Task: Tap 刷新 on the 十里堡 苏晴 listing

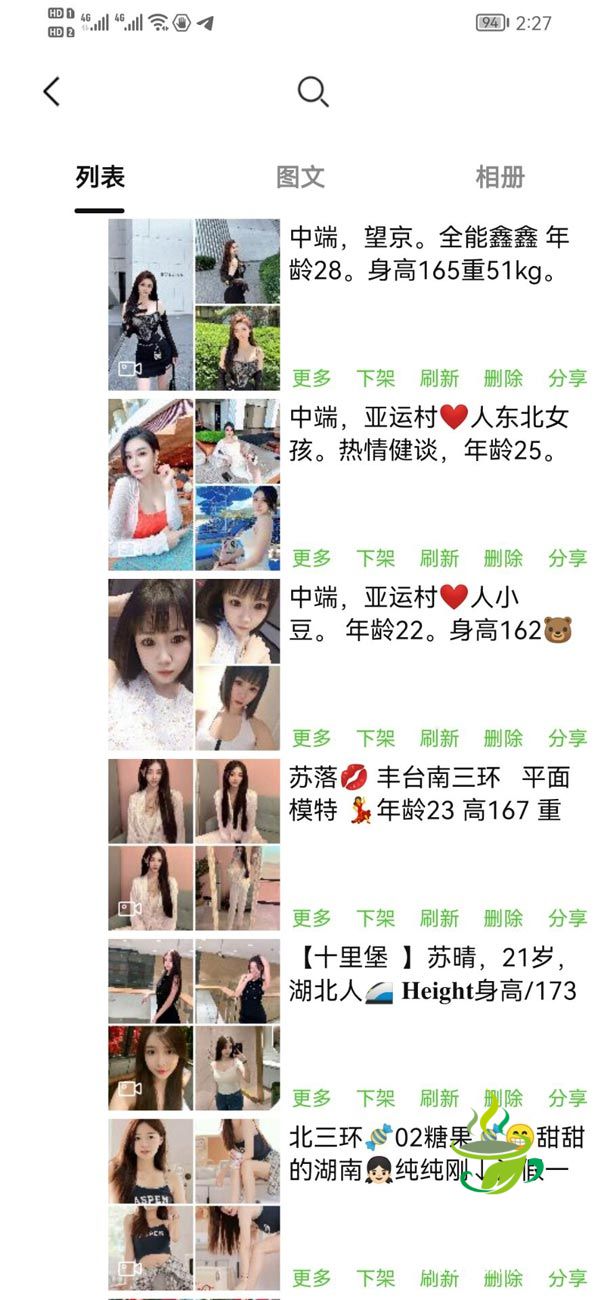Action: pyautogui.click(x=439, y=1098)
